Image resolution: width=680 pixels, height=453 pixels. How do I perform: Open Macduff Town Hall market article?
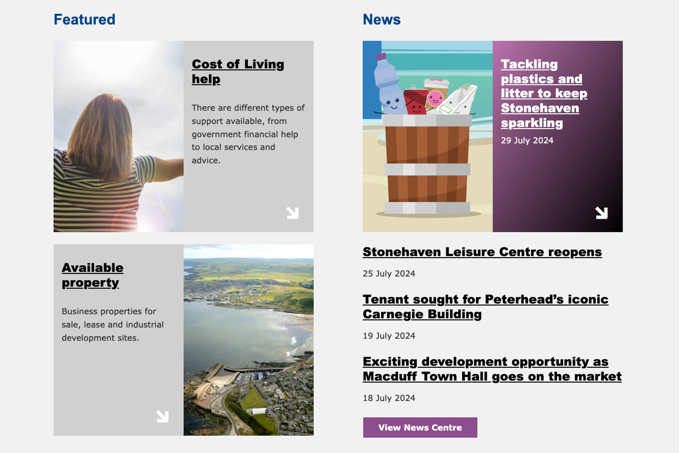(491, 369)
